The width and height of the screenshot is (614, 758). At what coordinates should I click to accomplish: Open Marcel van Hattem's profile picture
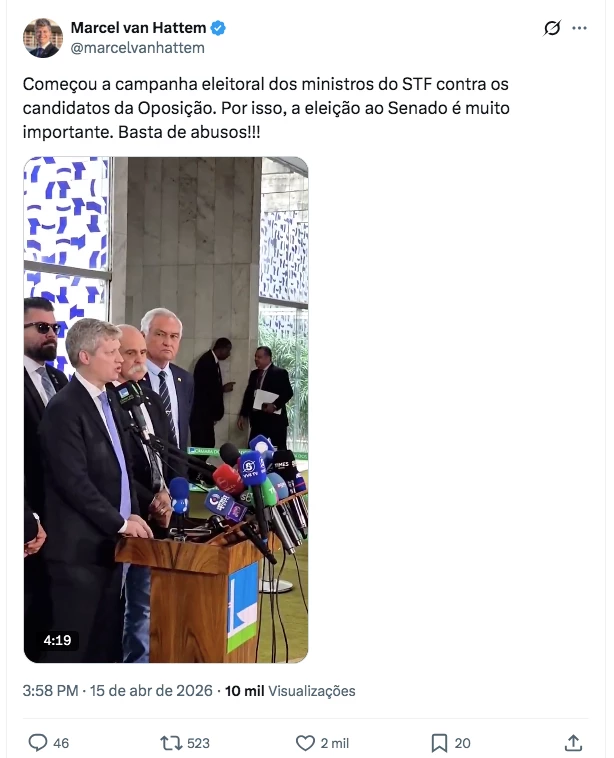pyautogui.click(x=43, y=37)
